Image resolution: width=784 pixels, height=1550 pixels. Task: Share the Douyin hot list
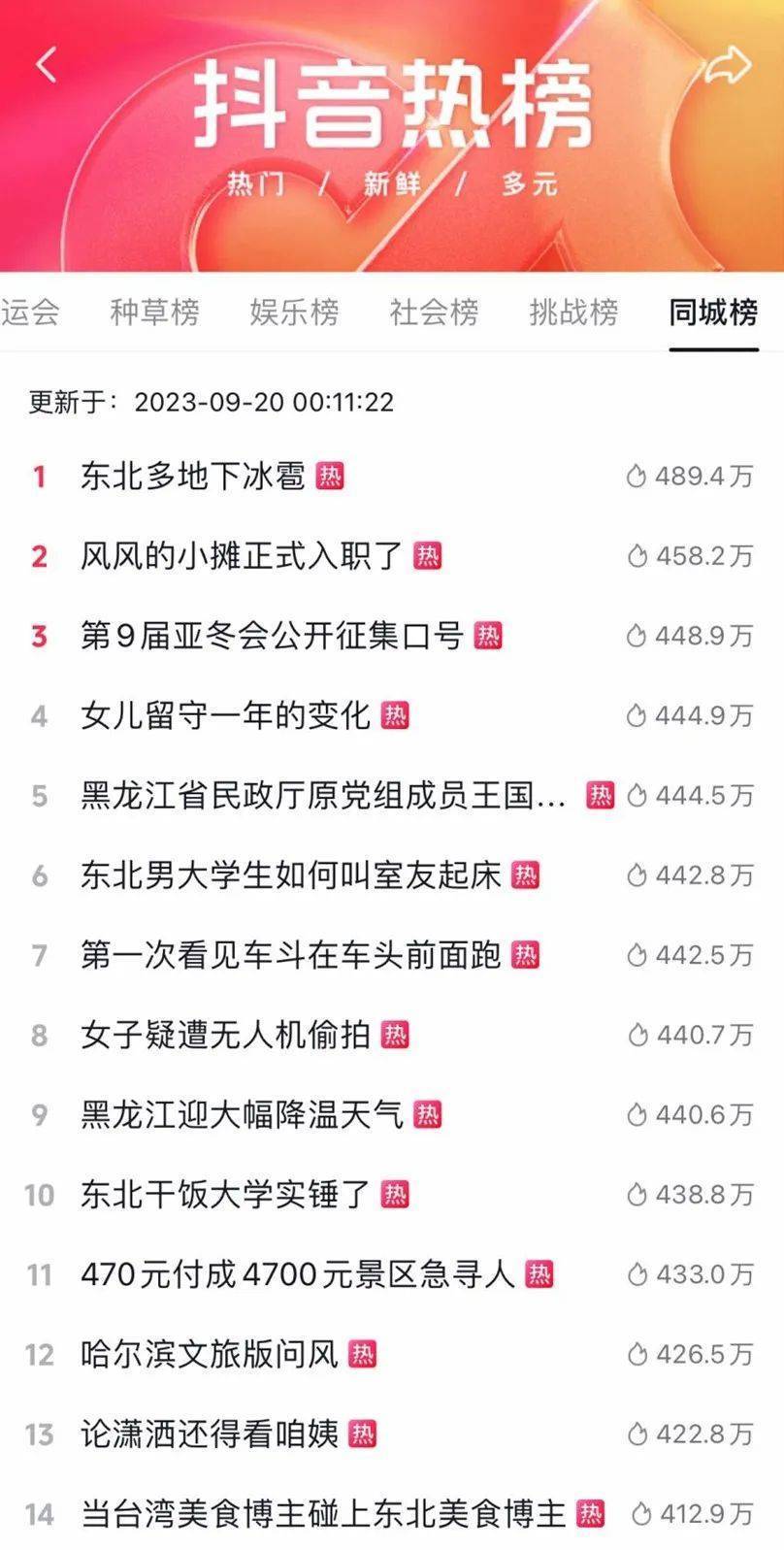point(727,65)
